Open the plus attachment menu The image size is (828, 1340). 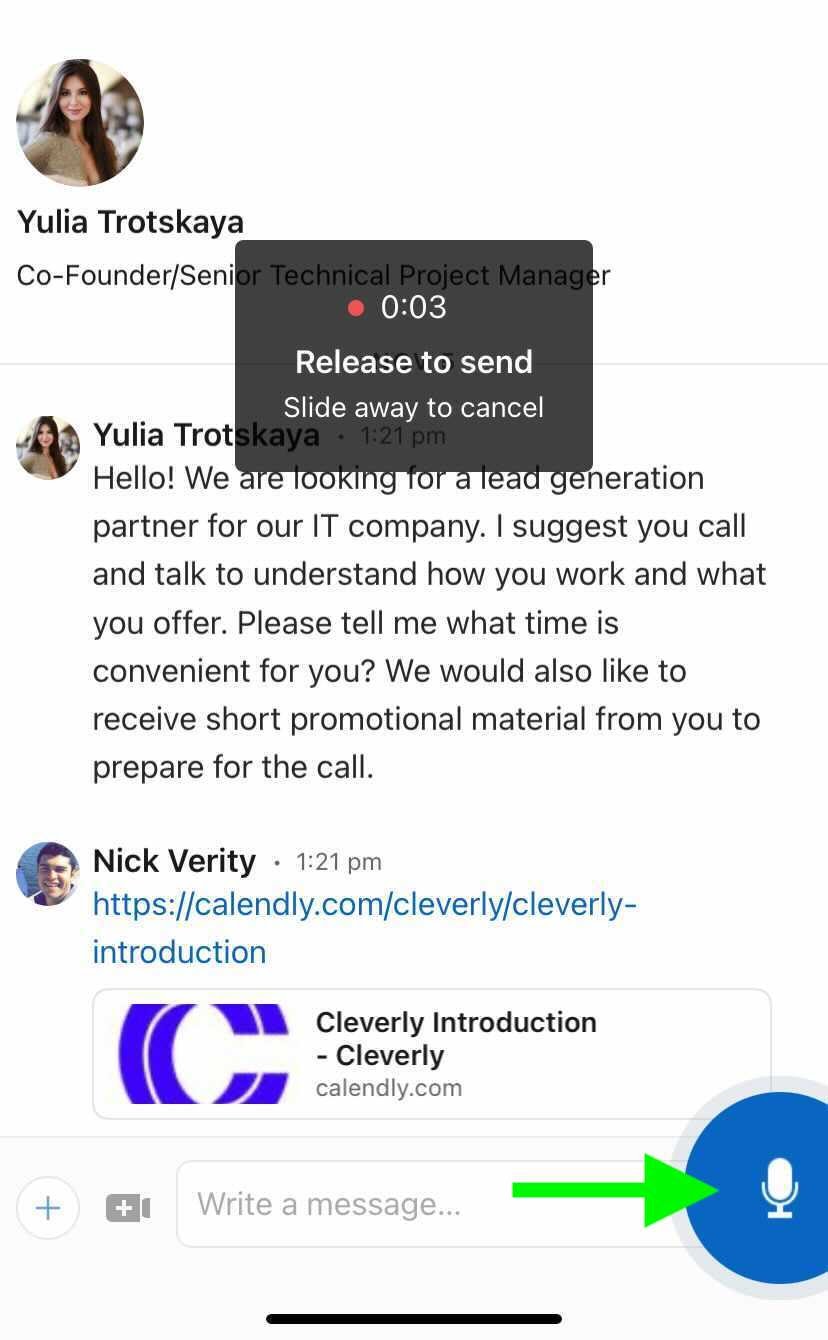[x=47, y=1208]
